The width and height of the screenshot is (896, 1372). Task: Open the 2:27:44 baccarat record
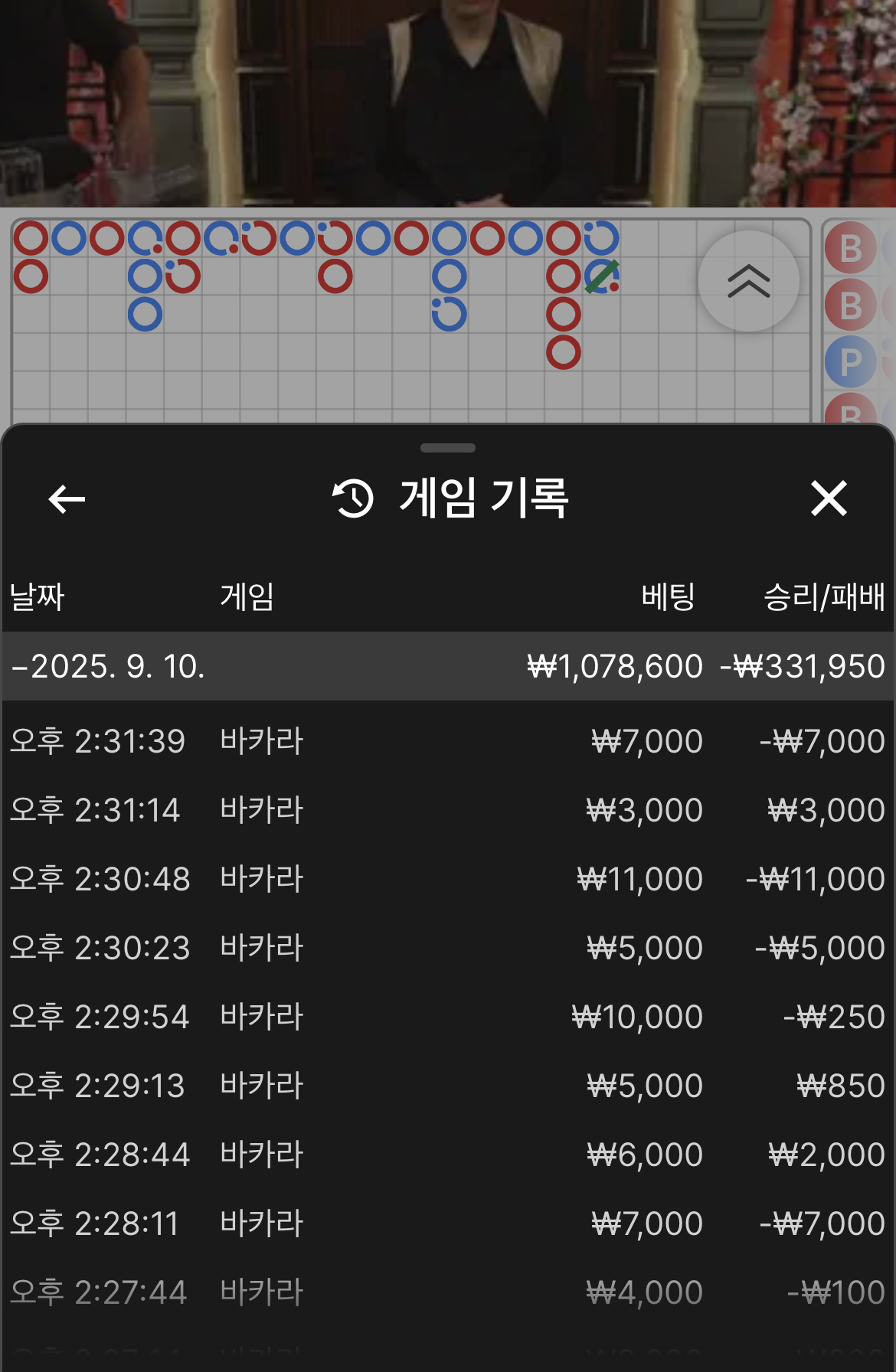[448, 1292]
